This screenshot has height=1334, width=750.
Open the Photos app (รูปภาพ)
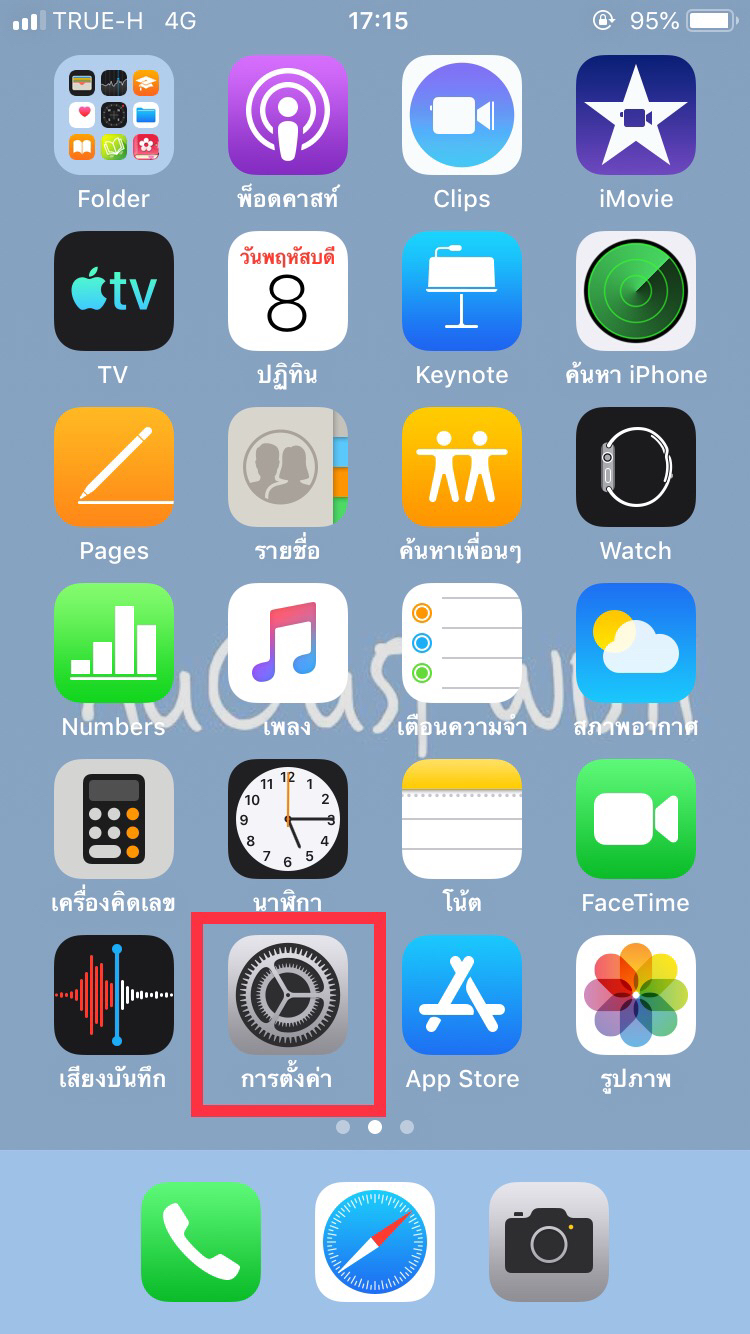(636, 995)
